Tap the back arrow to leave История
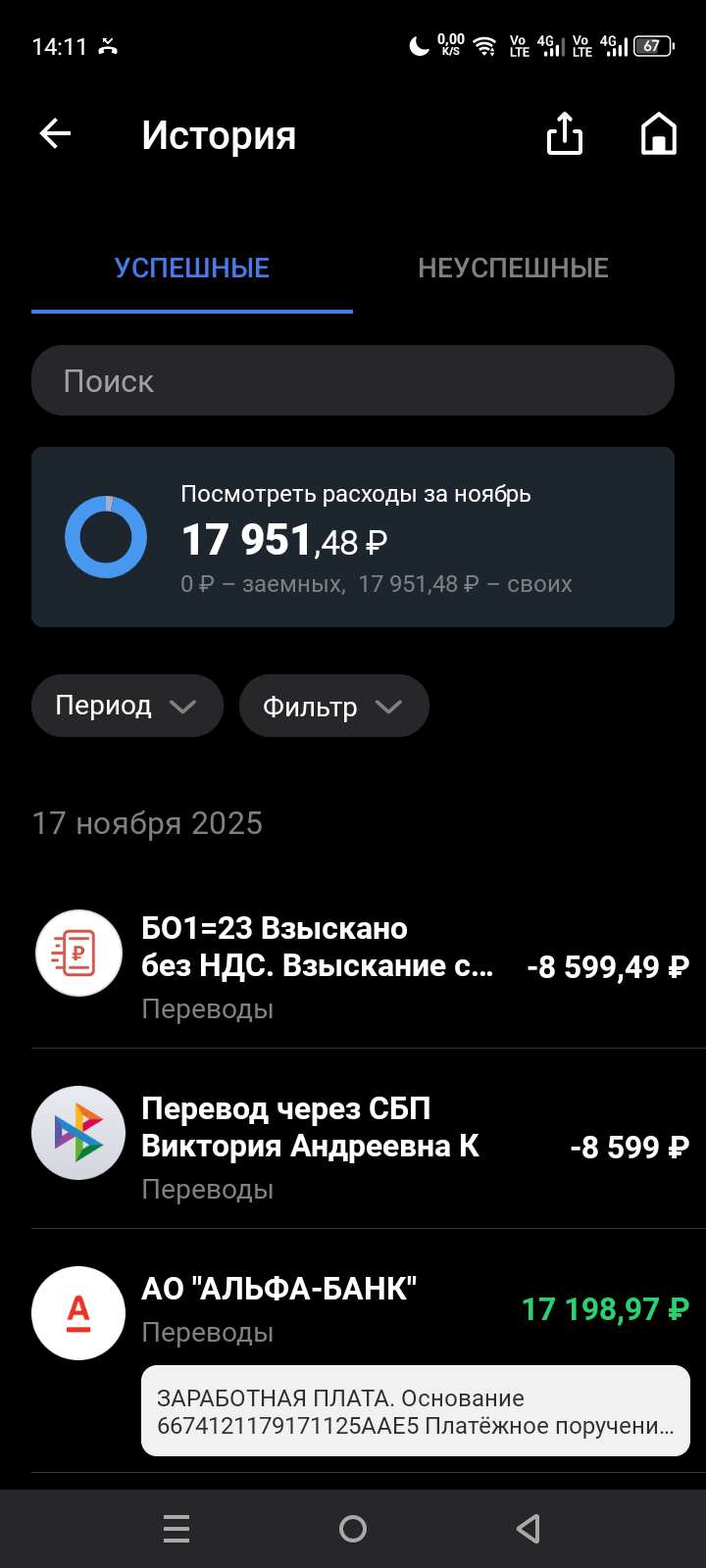This screenshot has width=706, height=1568. pyautogui.click(x=54, y=134)
